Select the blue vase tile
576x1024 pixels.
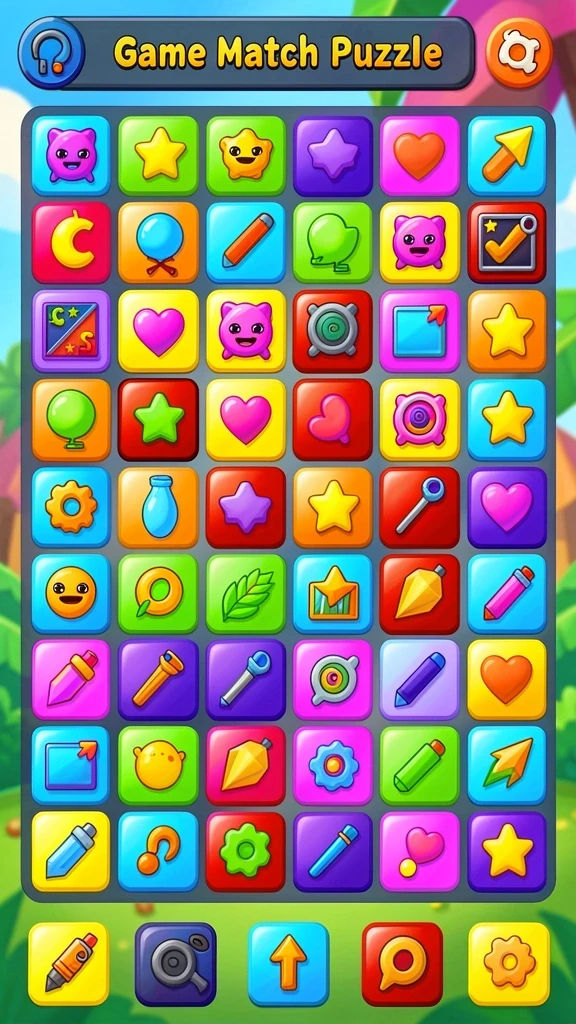[158, 507]
